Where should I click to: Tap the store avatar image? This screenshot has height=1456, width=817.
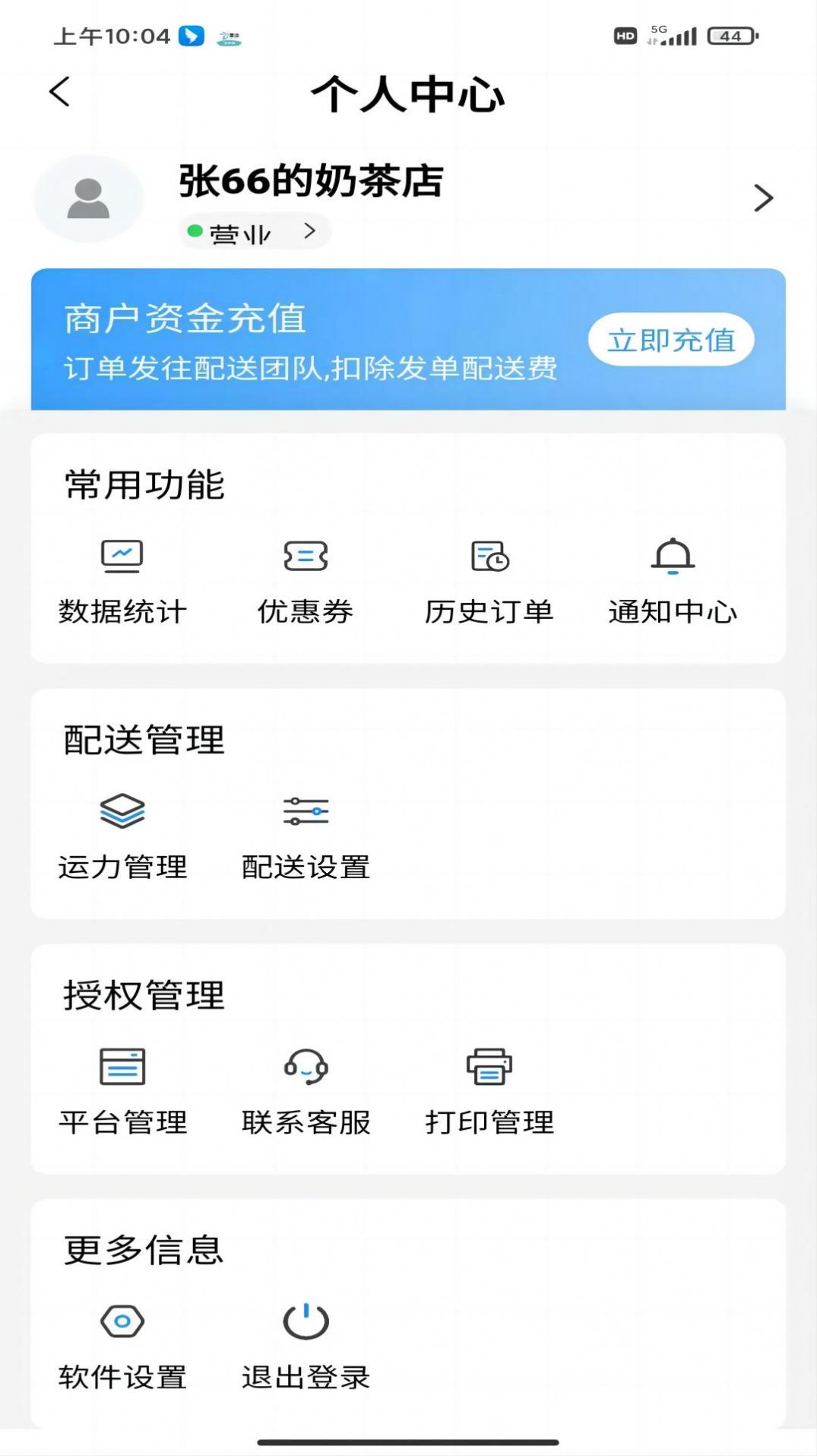click(87, 198)
